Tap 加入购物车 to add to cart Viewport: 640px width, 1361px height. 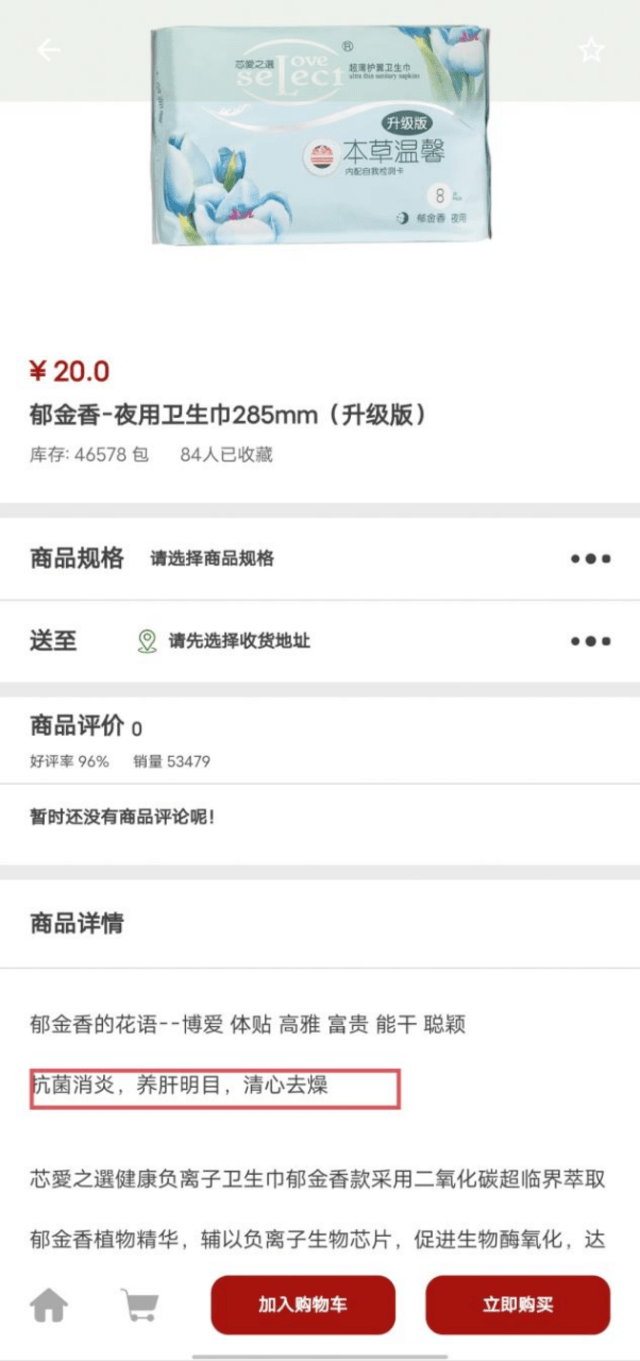pyautogui.click(x=303, y=1305)
